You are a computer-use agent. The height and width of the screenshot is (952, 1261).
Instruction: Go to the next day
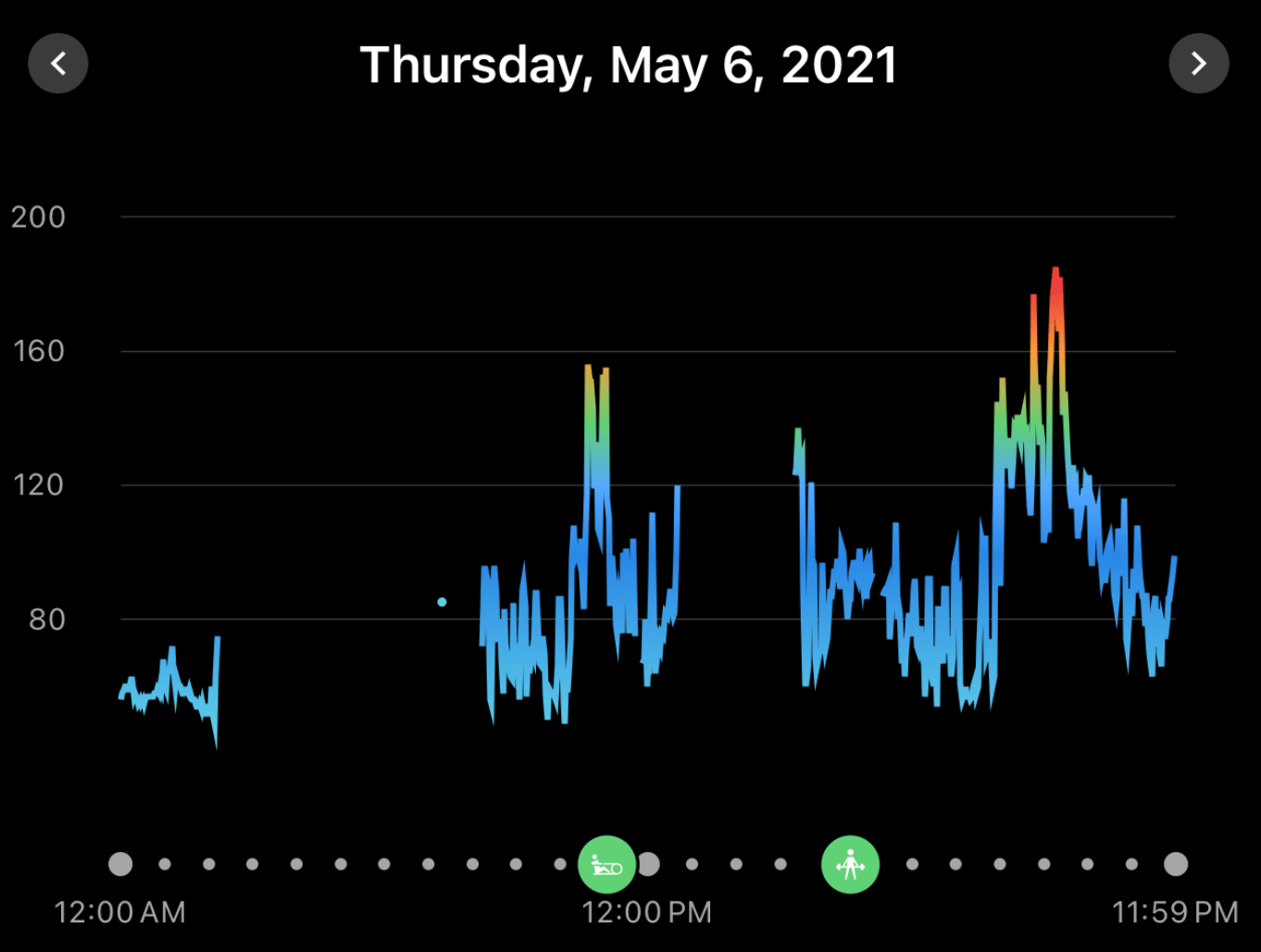(1199, 64)
